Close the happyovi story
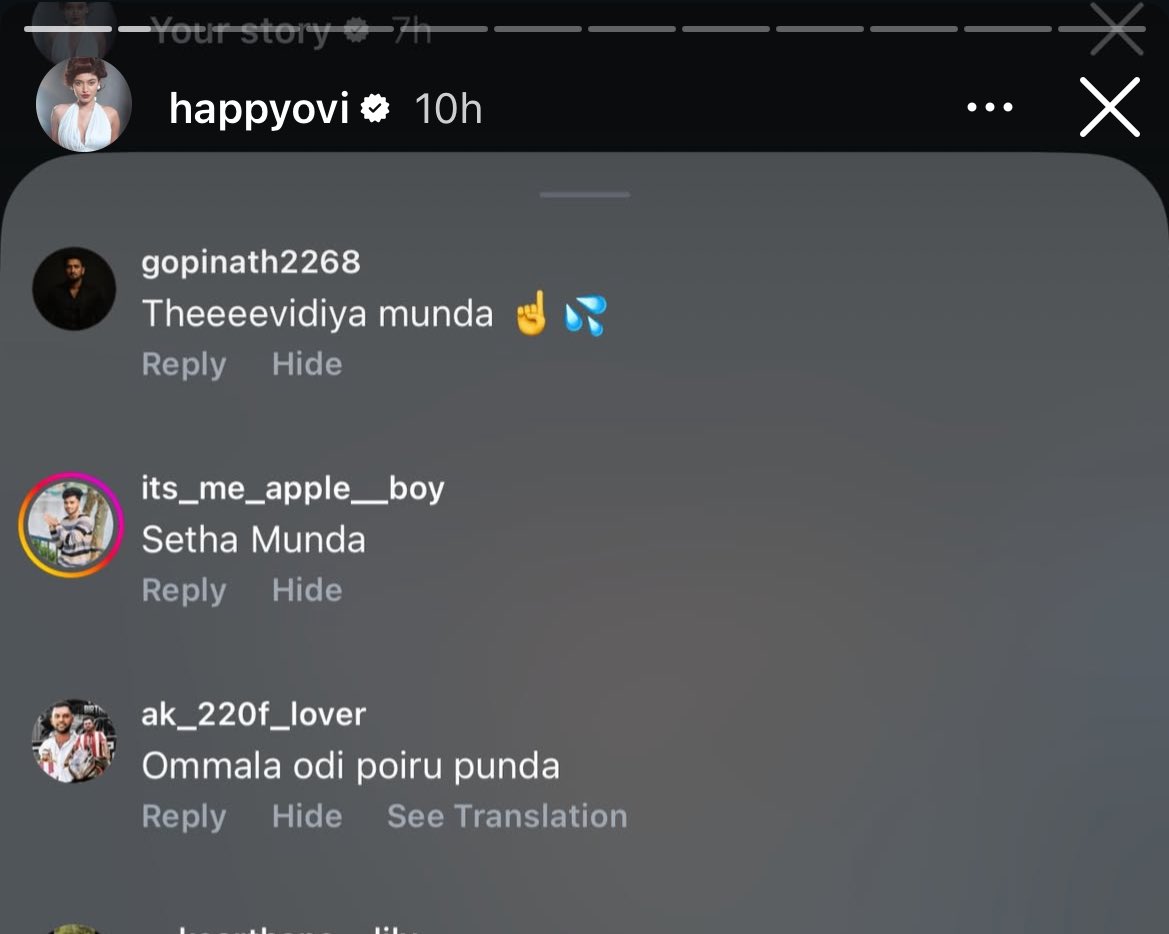Screen dimensions: 1169x934 click(1109, 107)
